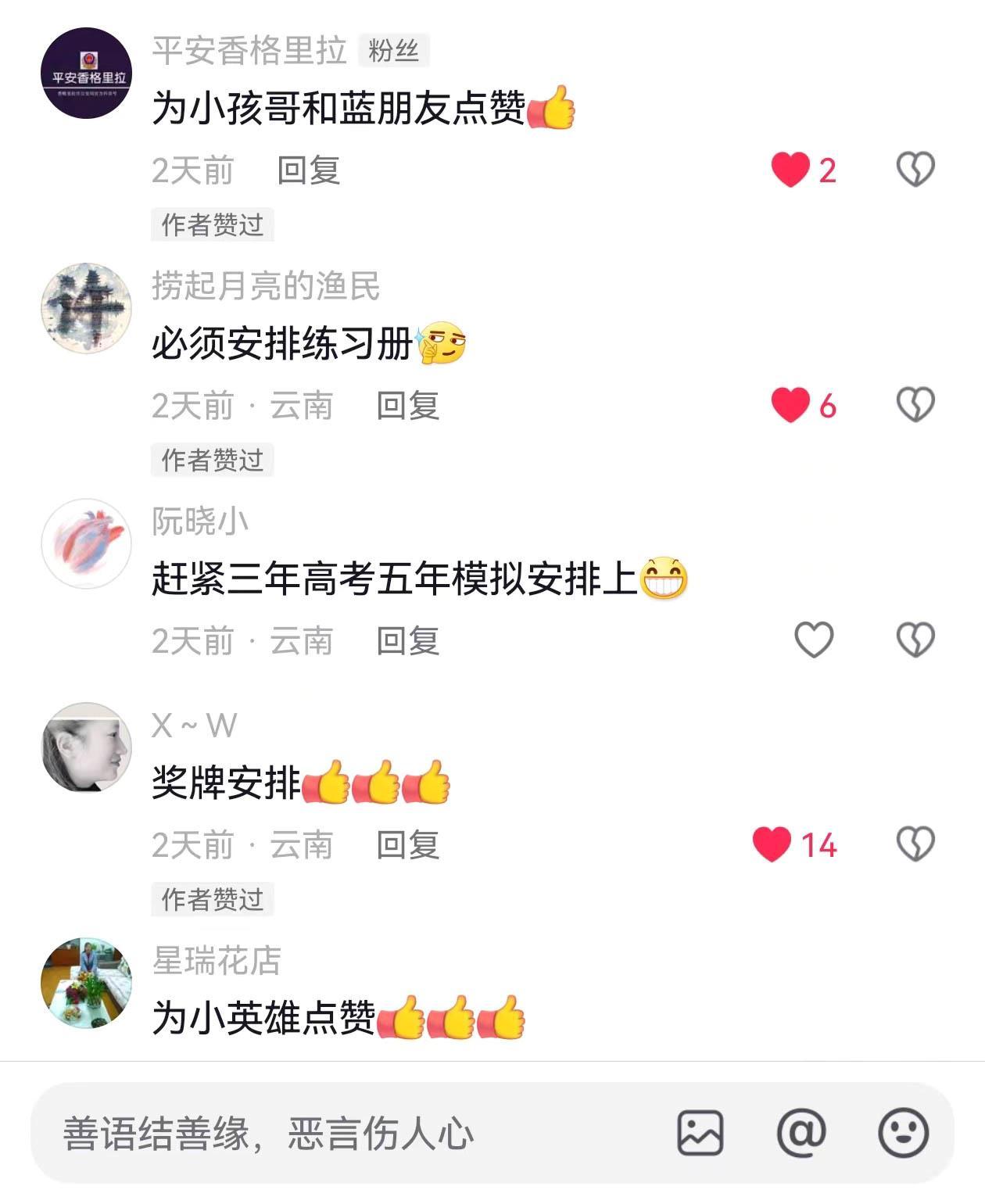
Task: Reply to 平安香格里拉's comment
Action: pos(309,170)
